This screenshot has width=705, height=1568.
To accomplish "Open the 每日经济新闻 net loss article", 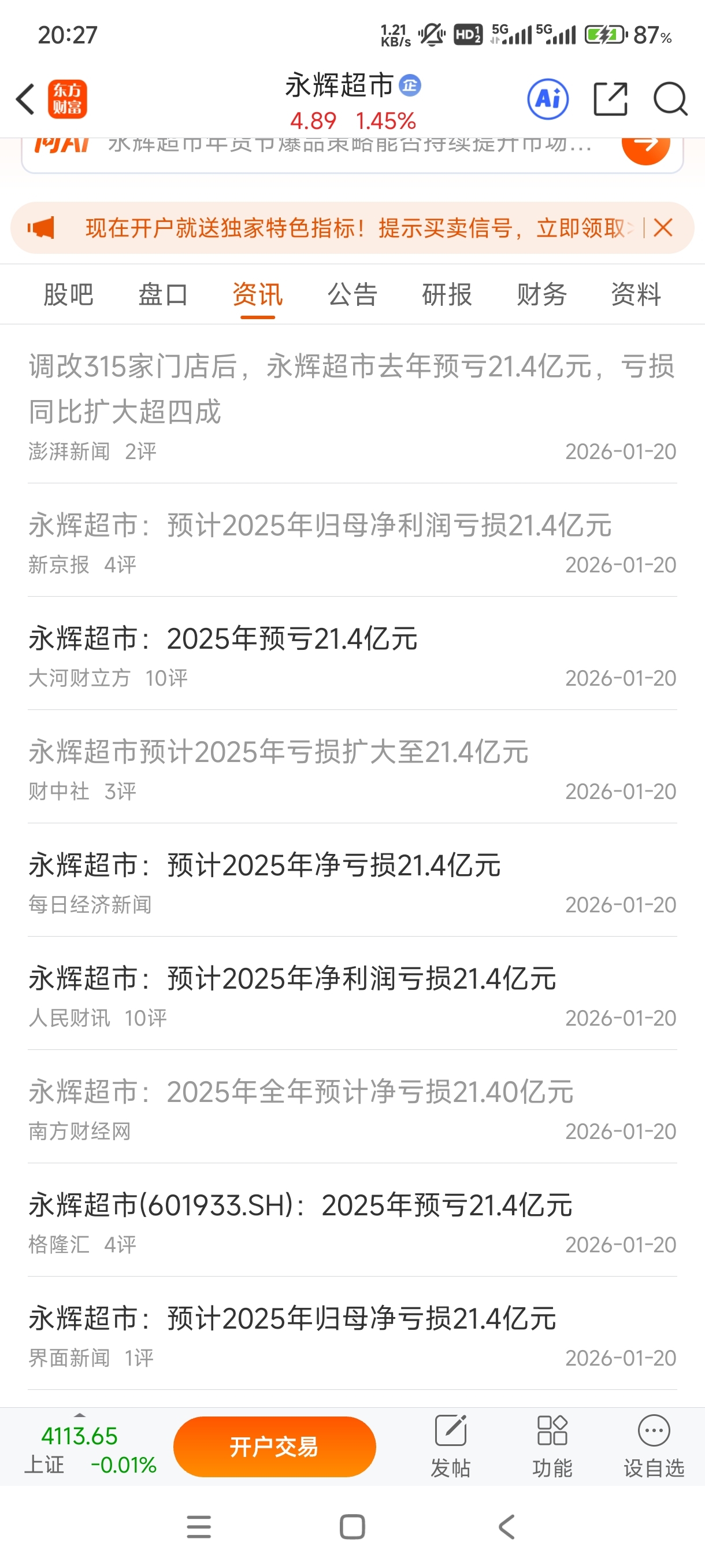I will [x=265, y=866].
